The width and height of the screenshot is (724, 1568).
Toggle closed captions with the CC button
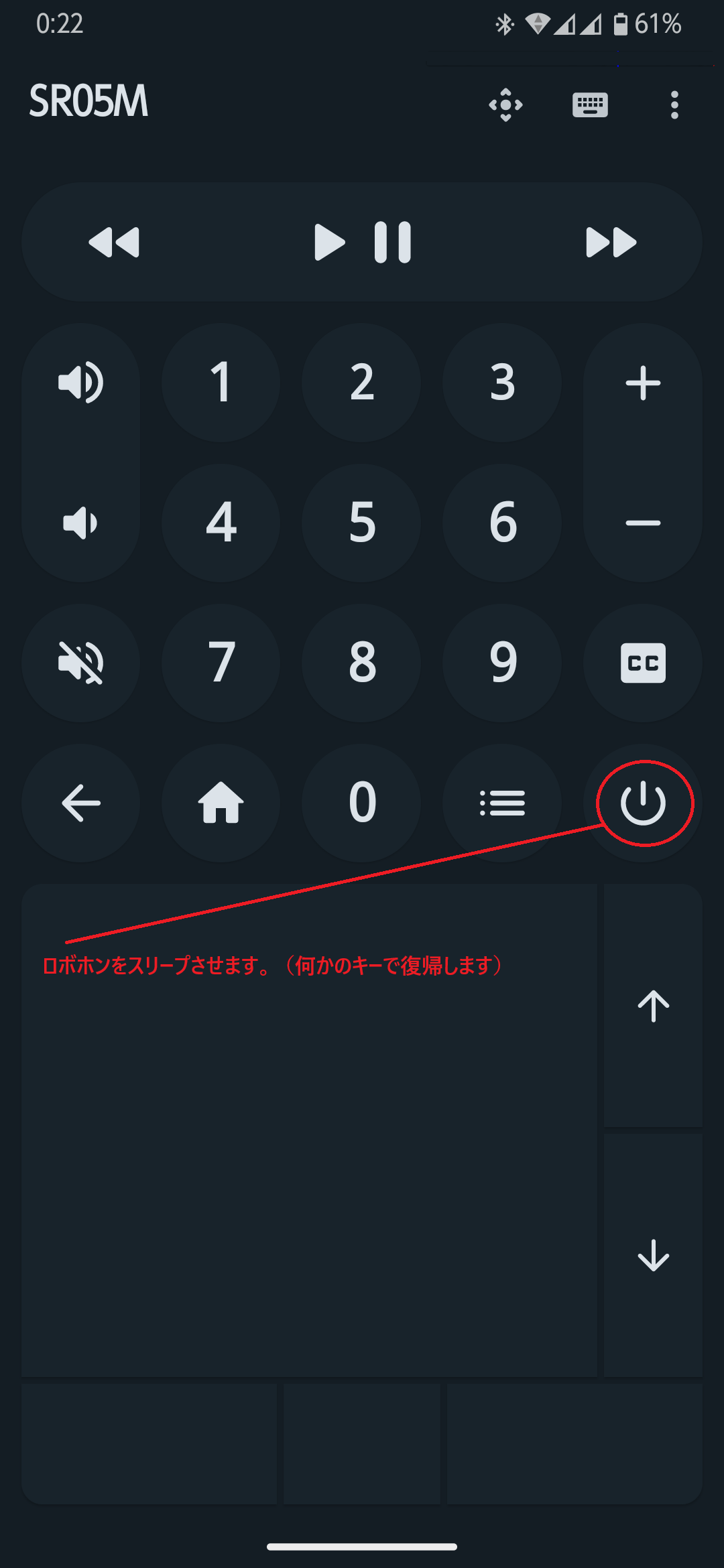click(x=643, y=663)
